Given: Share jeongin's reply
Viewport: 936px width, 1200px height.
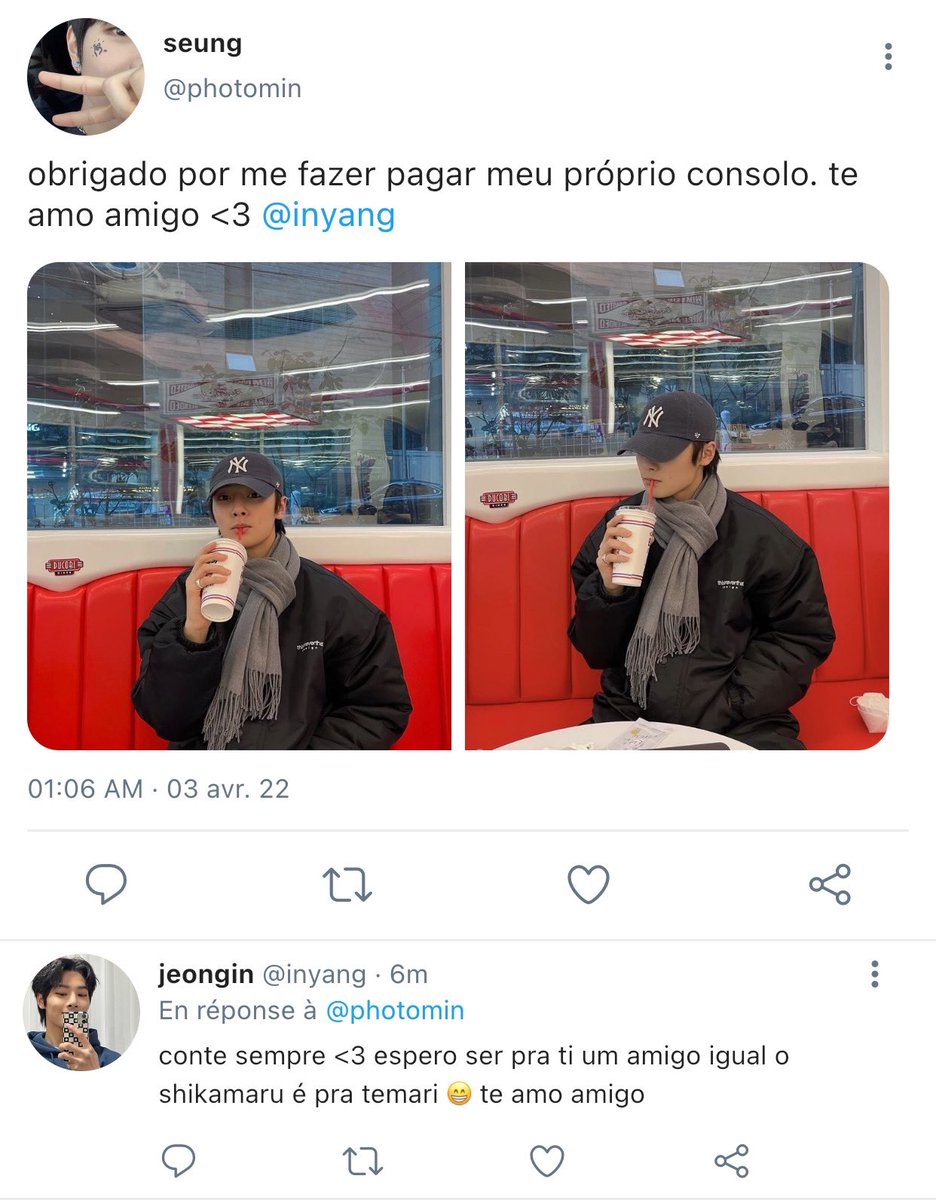Looking at the screenshot, I should tap(732, 1160).
